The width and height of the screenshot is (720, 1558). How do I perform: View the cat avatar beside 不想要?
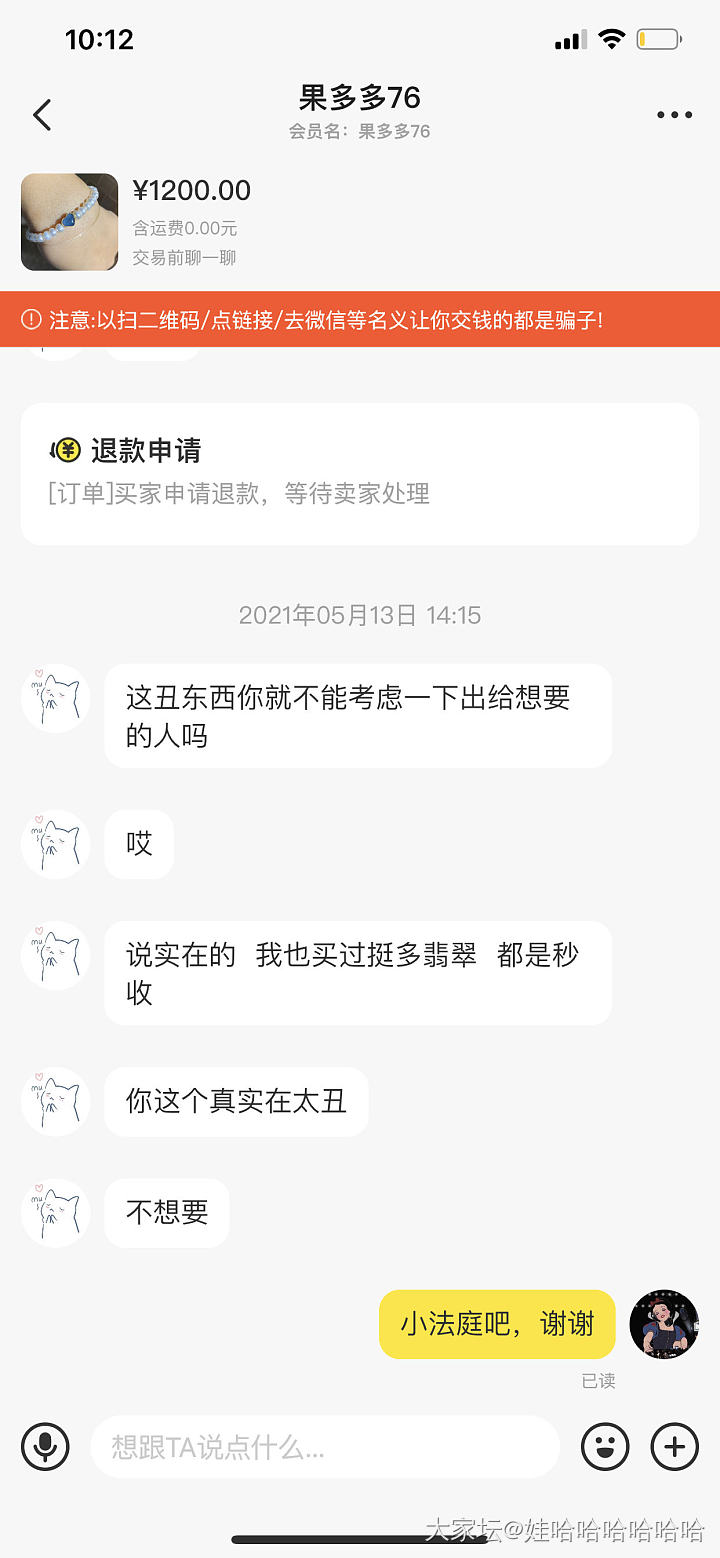pyautogui.click(x=56, y=1213)
